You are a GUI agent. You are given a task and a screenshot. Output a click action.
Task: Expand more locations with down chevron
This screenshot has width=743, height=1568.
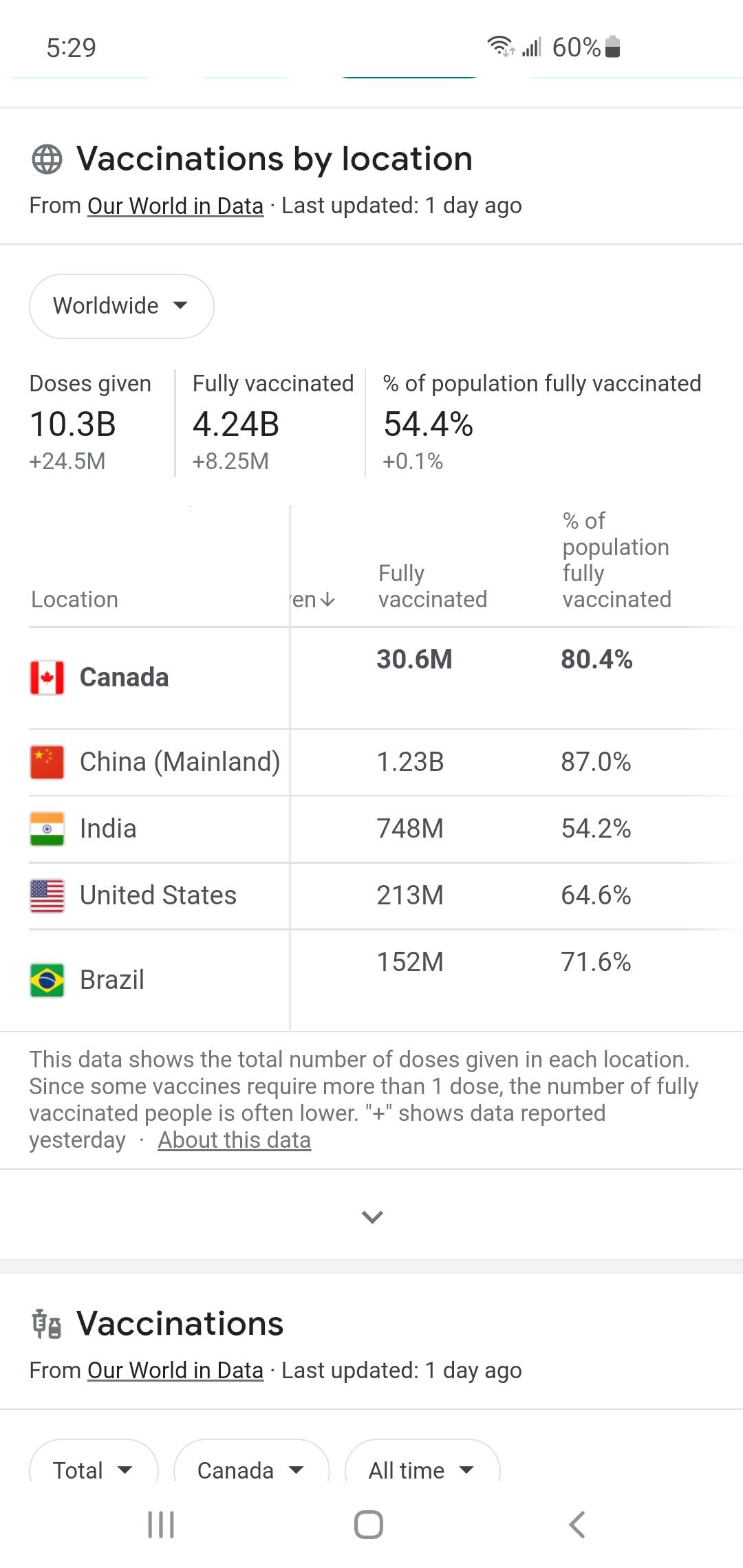pyautogui.click(x=371, y=1217)
